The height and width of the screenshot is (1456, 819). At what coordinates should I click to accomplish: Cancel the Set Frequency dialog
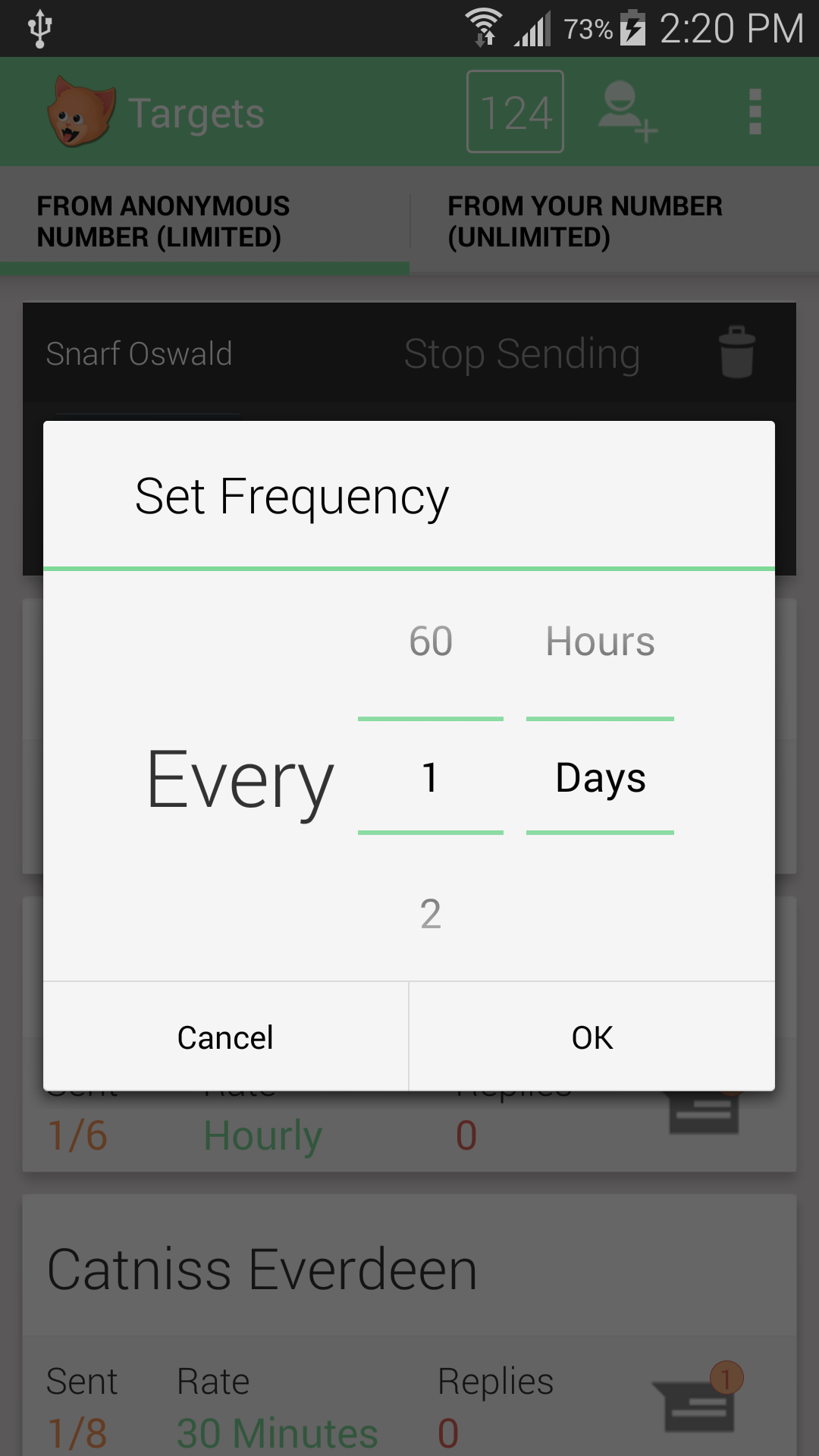coord(225,1037)
